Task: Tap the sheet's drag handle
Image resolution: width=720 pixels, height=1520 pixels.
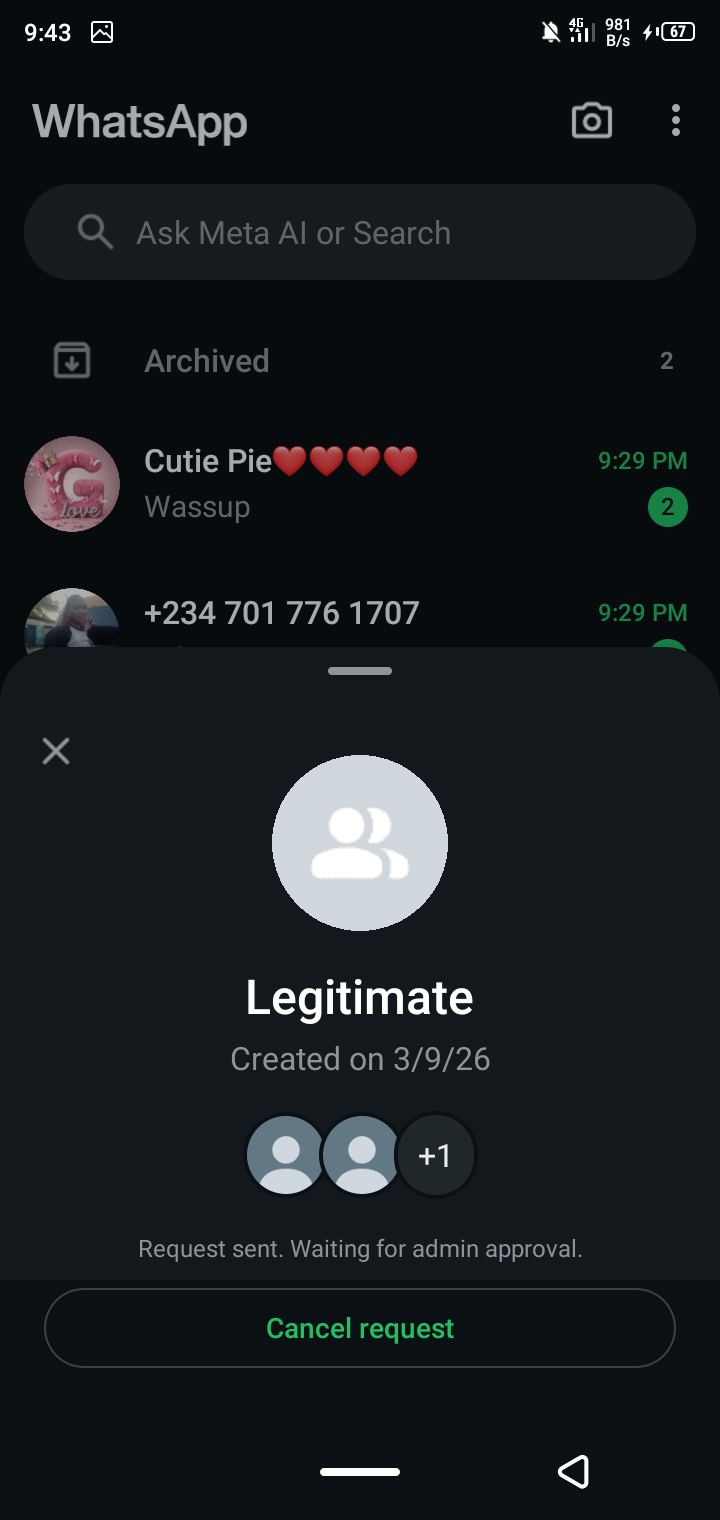Action: pyautogui.click(x=360, y=671)
